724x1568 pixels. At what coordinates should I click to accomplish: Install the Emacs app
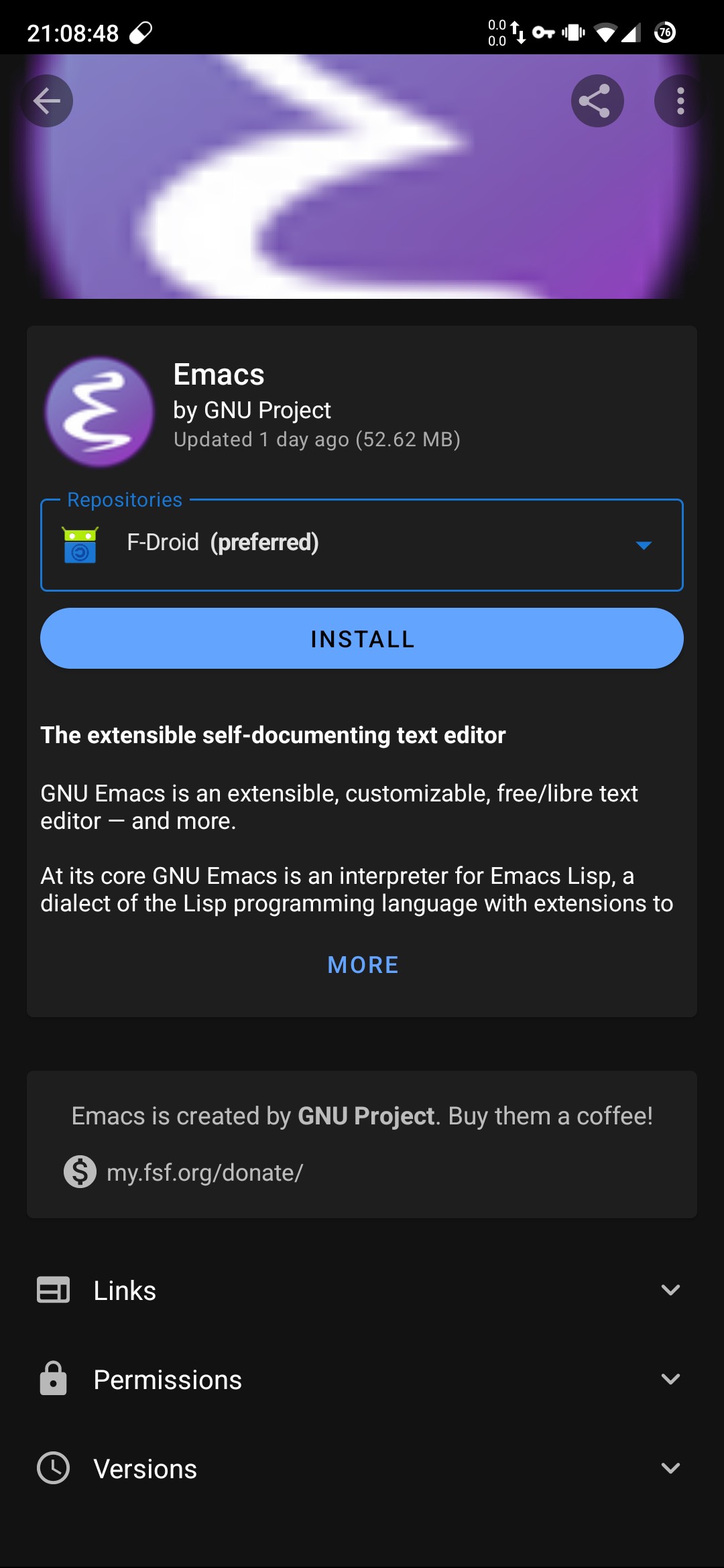[x=362, y=639]
